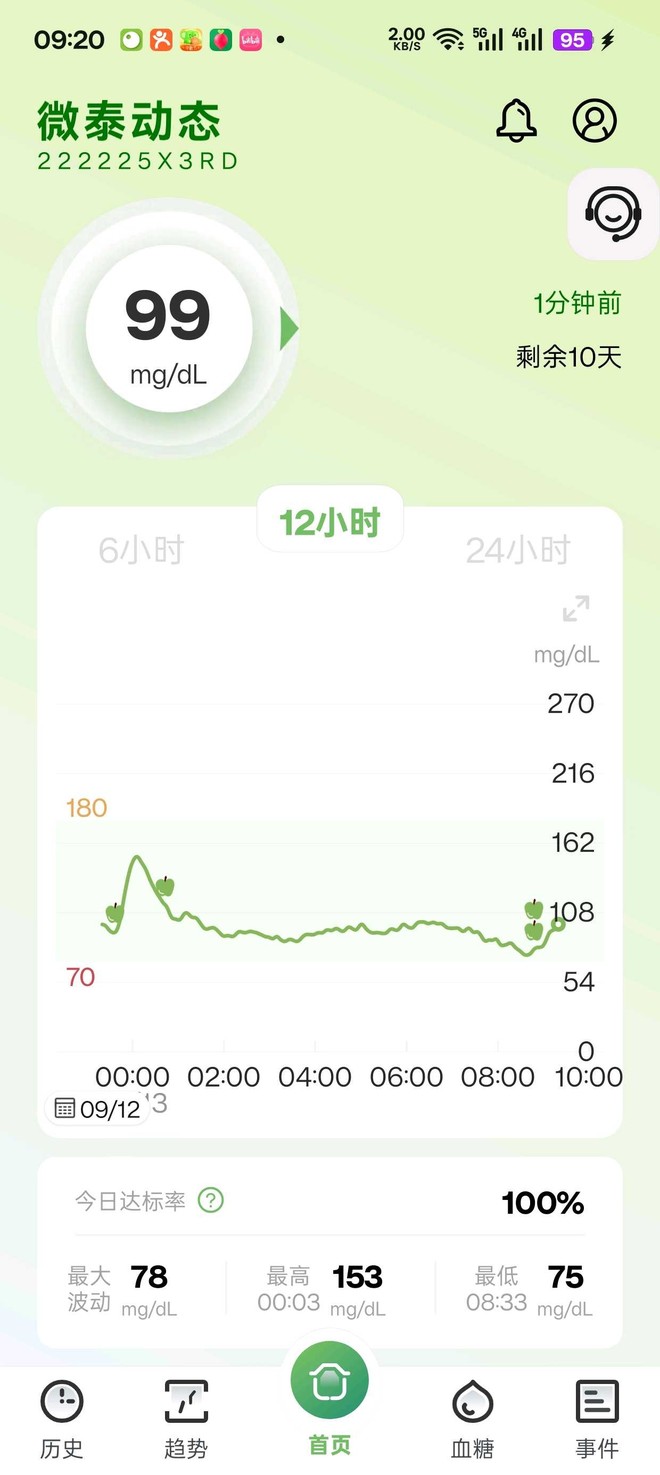660x1475 pixels.
Task: Switch to the 血糖 tab
Action: [472, 1418]
